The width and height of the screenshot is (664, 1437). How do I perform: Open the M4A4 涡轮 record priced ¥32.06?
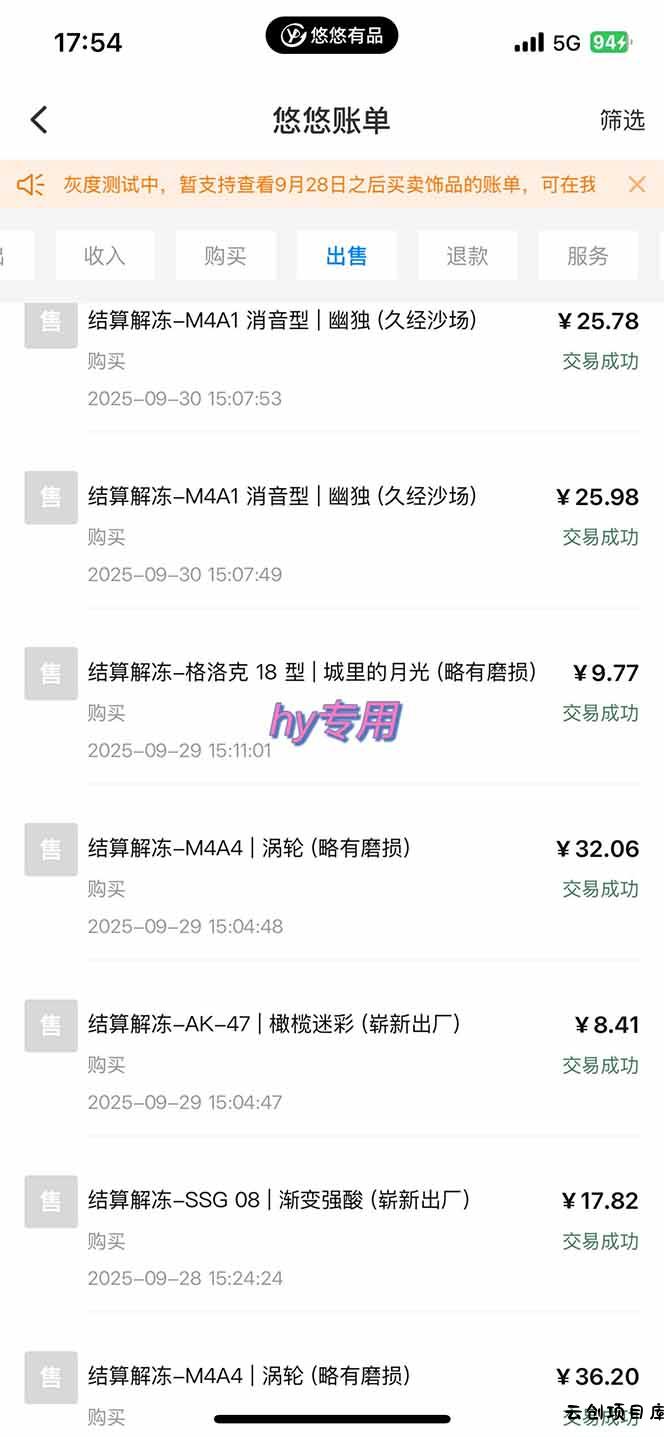332,886
